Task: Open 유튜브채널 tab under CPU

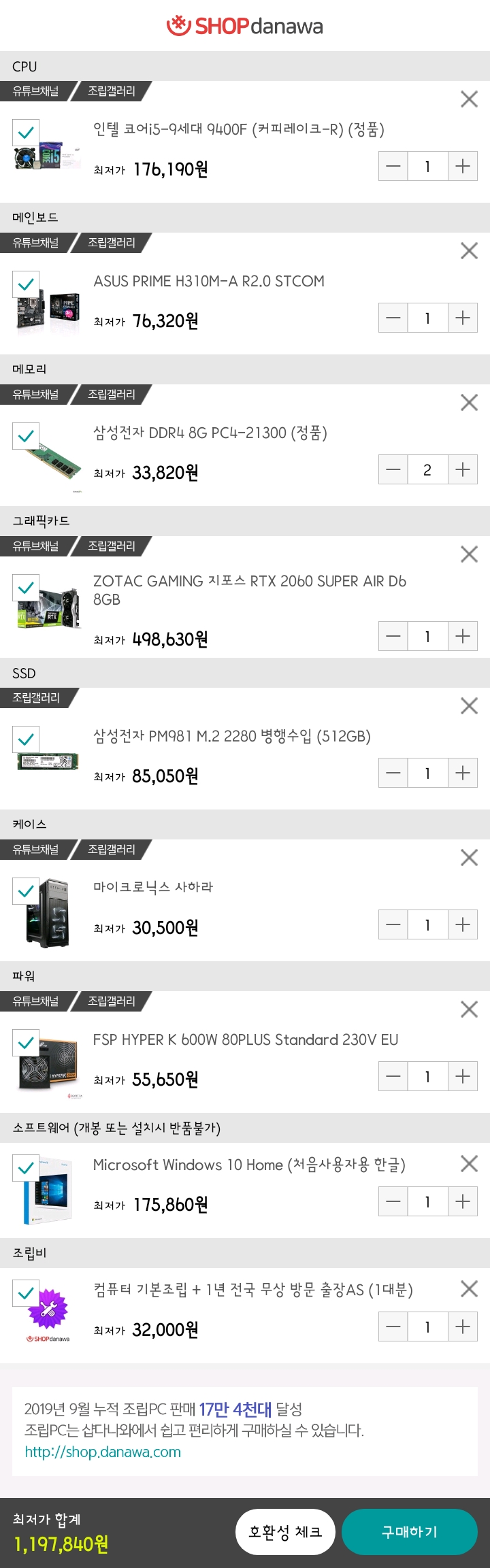Action: 35,91
